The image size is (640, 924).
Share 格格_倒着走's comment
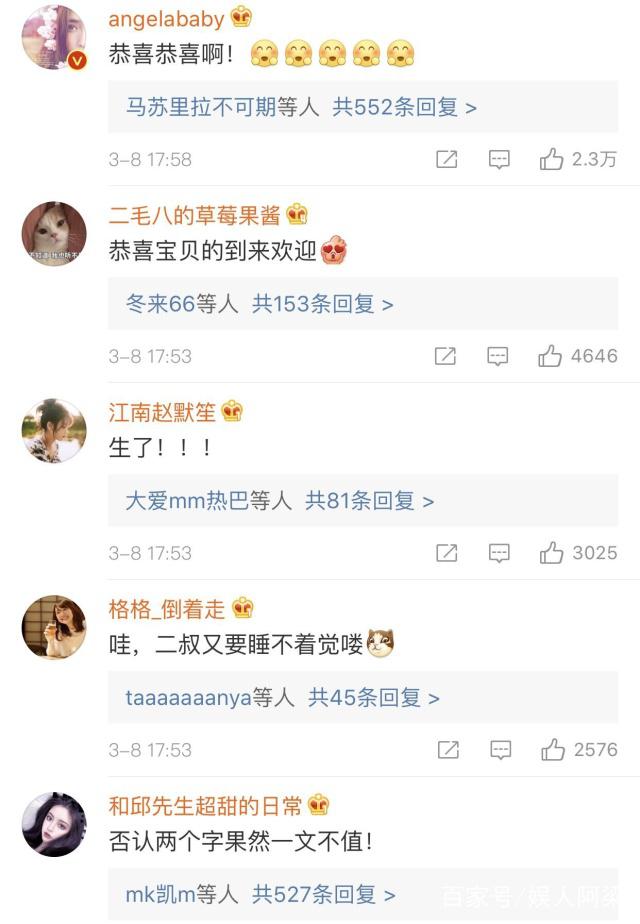446,750
